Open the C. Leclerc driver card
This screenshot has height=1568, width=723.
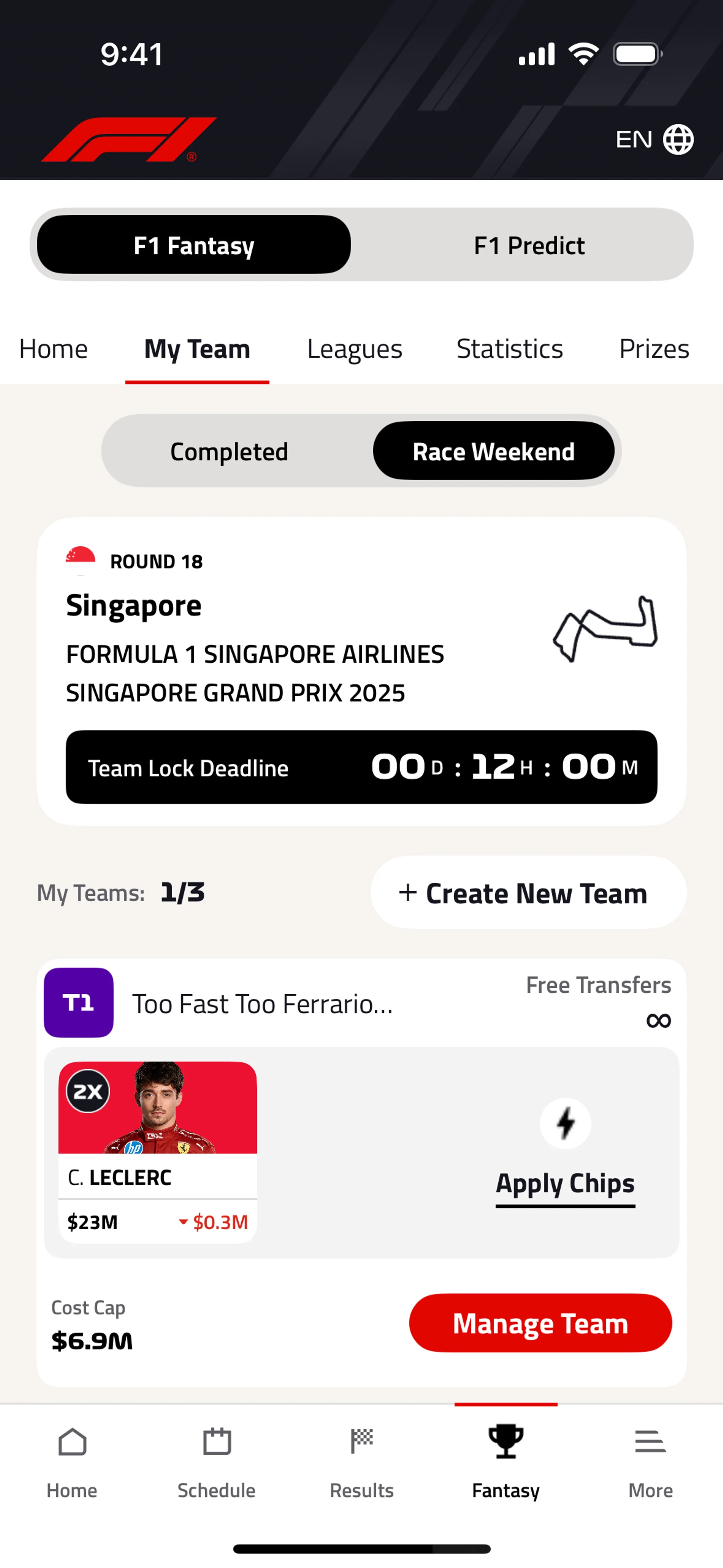click(x=158, y=1152)
